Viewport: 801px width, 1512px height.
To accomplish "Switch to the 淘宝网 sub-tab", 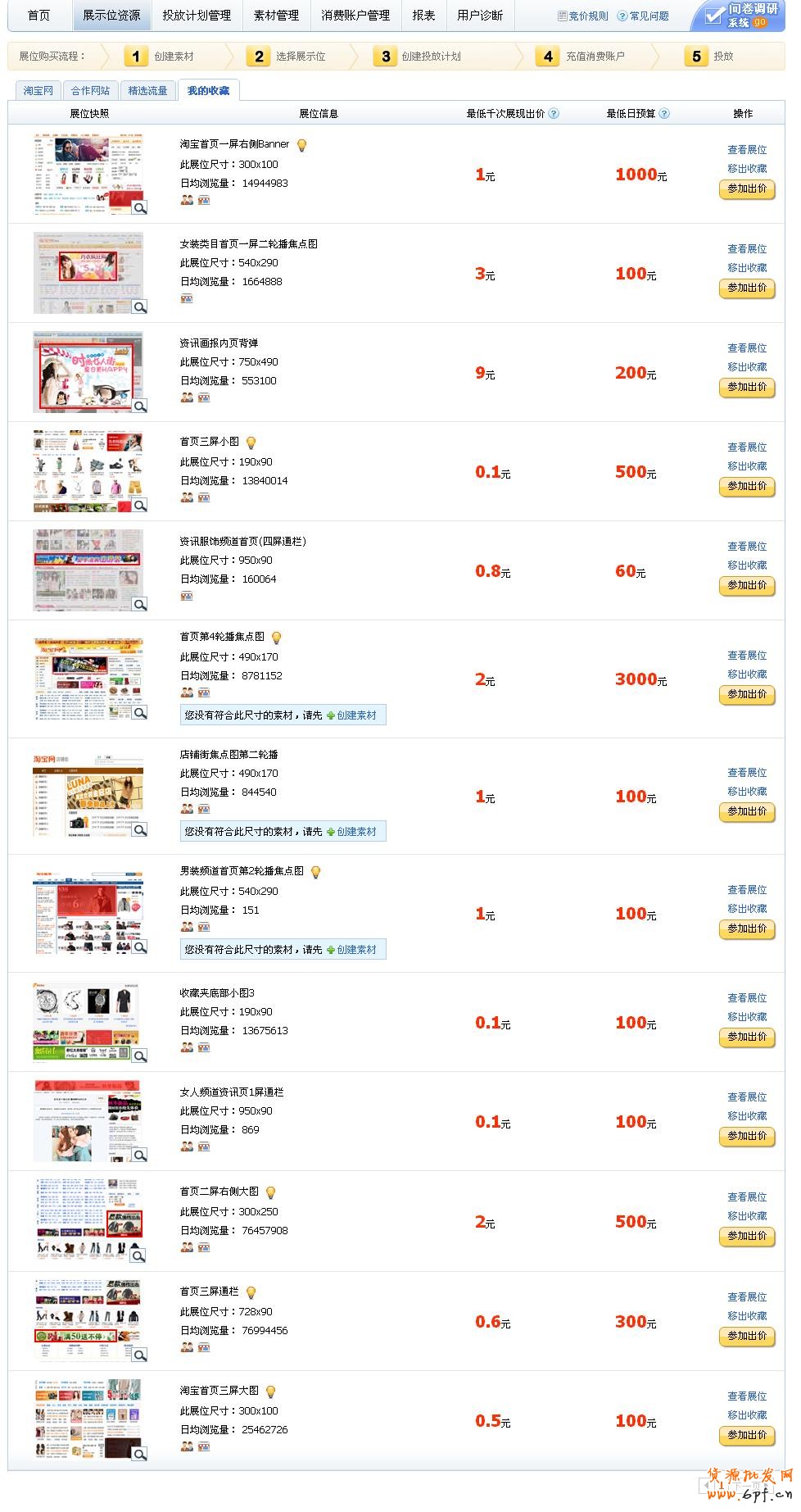I will (x=38, y=91).
